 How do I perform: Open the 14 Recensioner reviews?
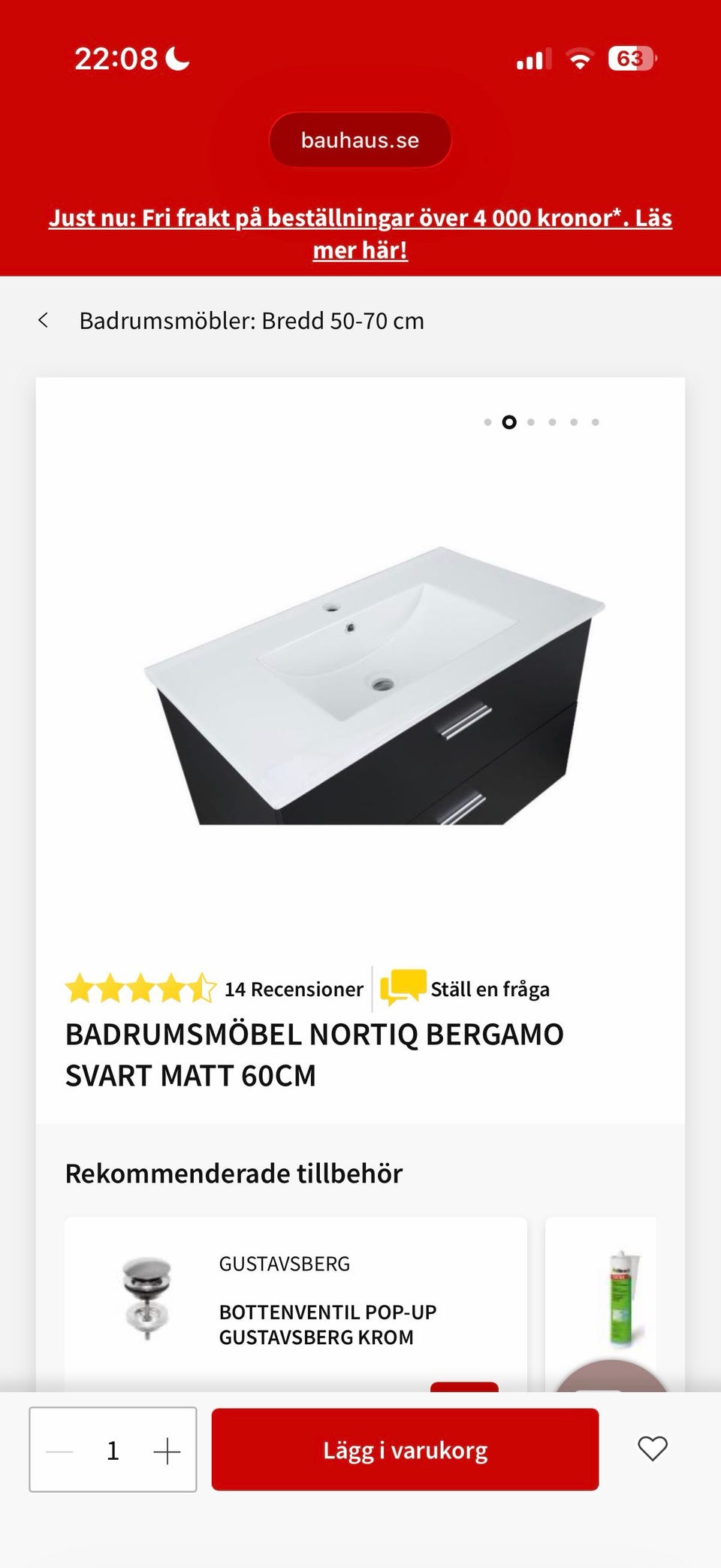click(x=293, y=989)
